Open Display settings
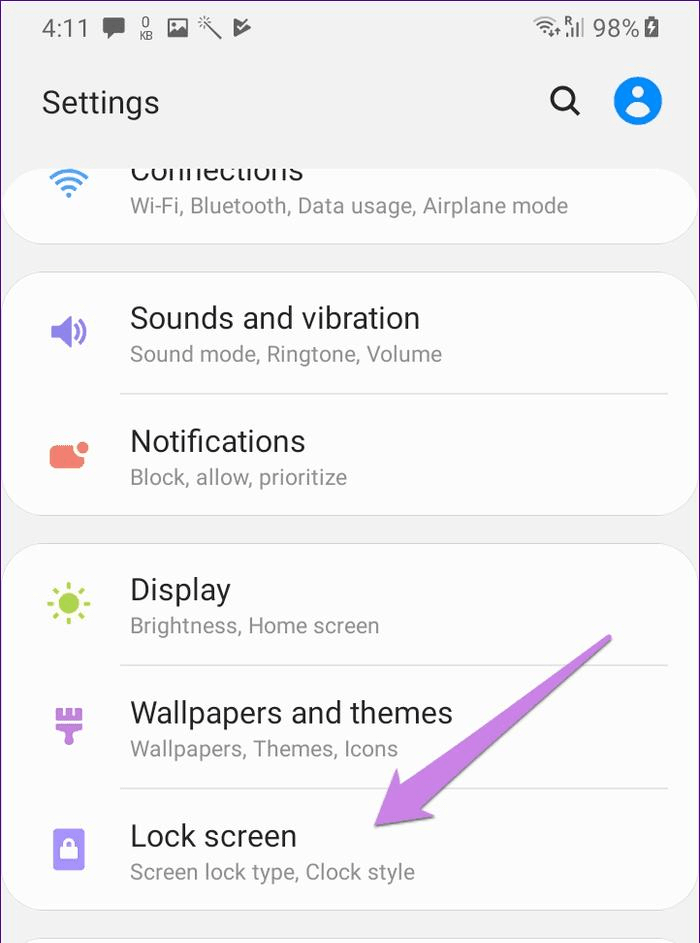 point(349,605)
